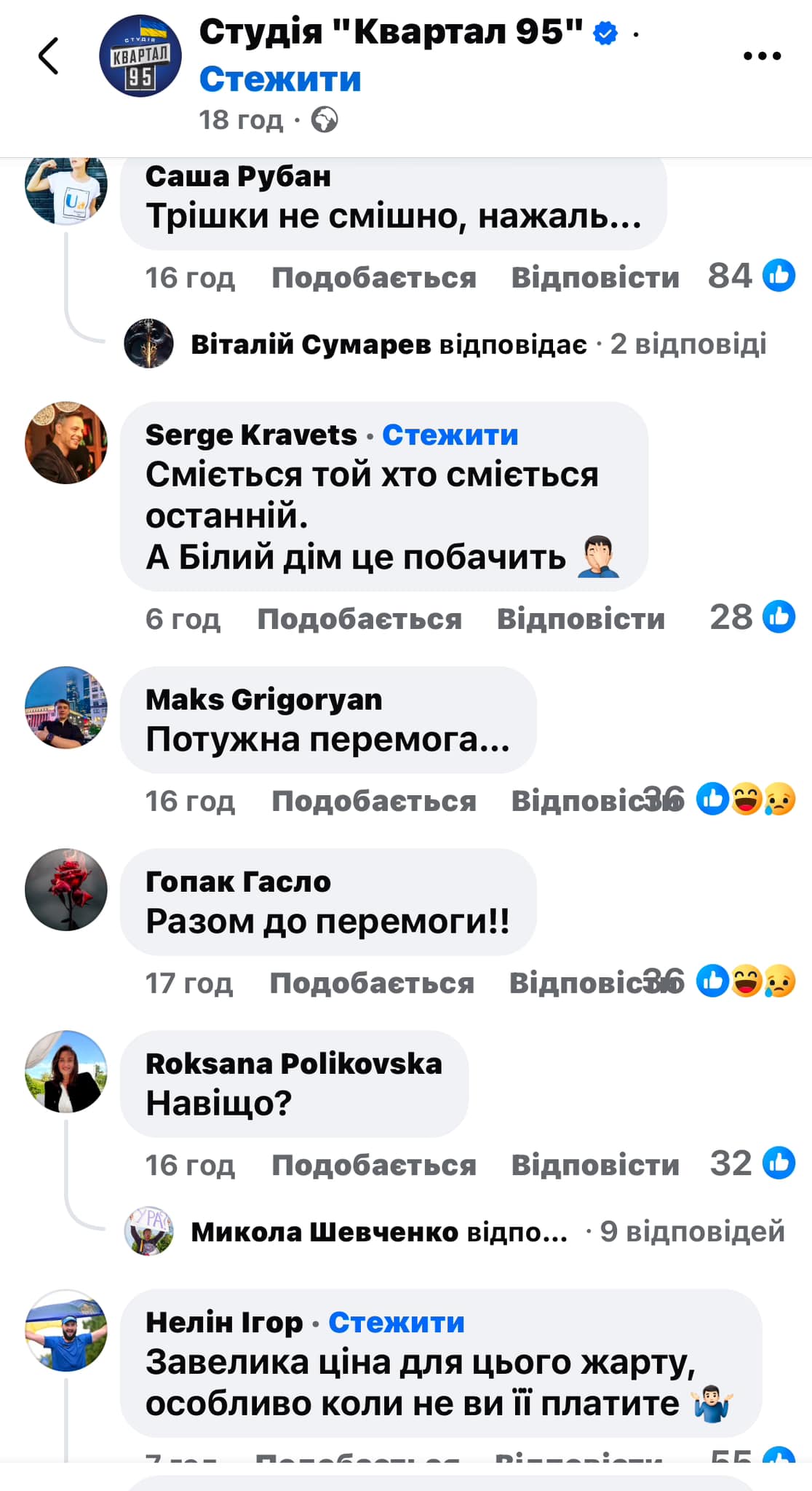Open Гопак Гасло's profile picture
Viewport: 812px width, 1491px height.
point(66,889)
